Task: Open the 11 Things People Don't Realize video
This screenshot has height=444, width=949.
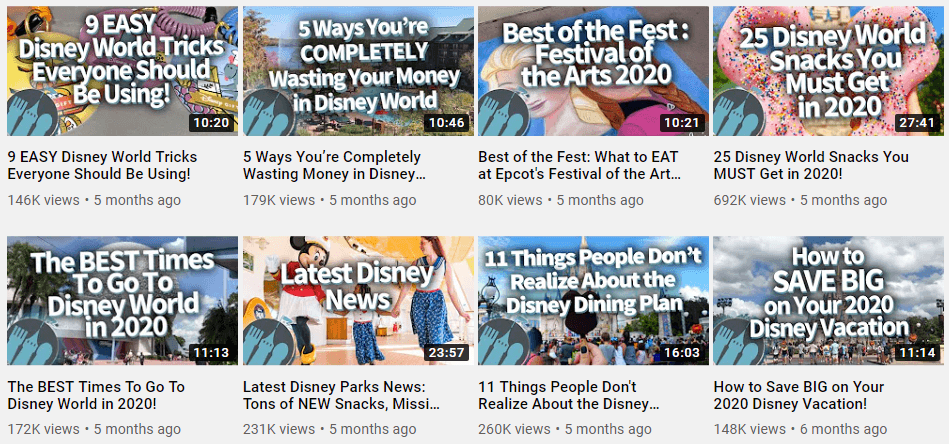Action: [593, 301]
